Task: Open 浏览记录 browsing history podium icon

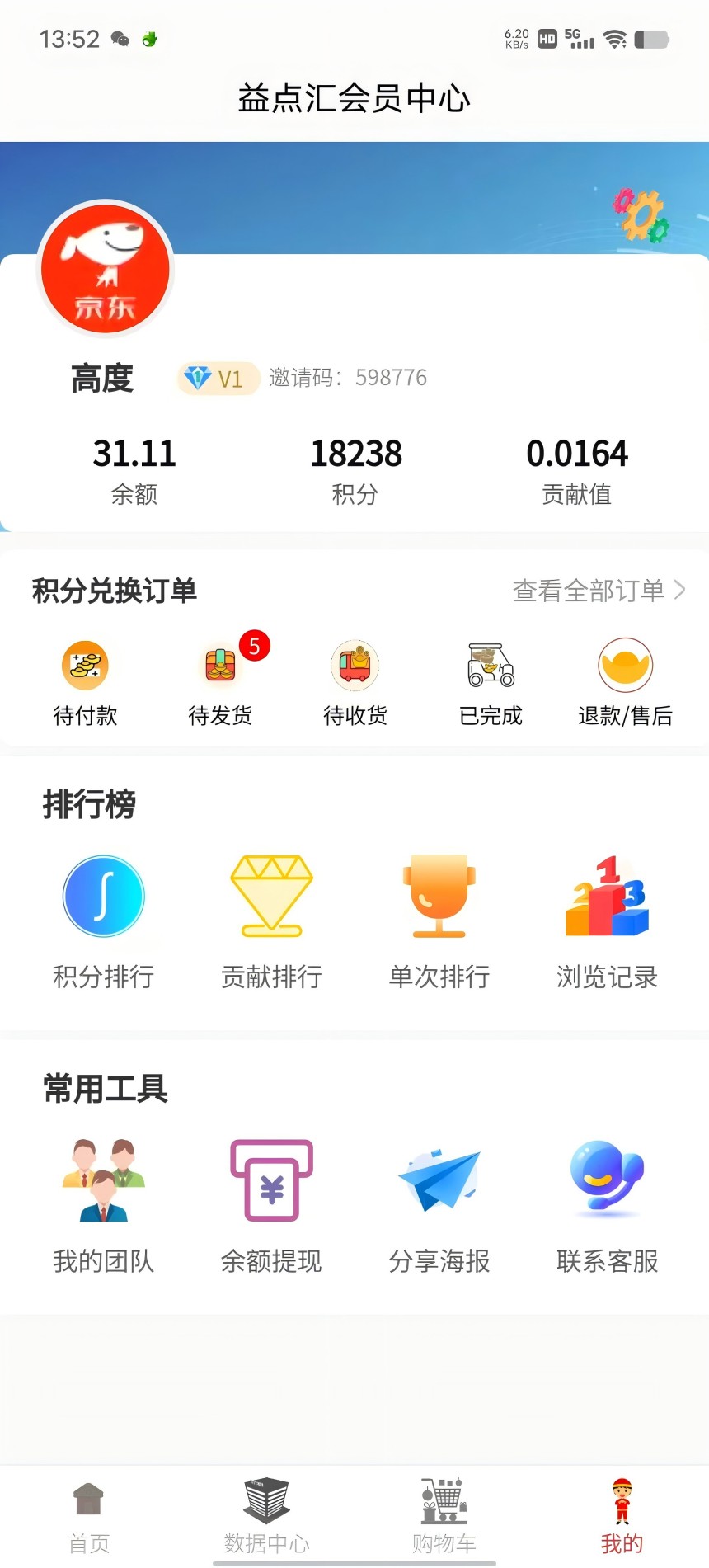Action: click(606, 897)
